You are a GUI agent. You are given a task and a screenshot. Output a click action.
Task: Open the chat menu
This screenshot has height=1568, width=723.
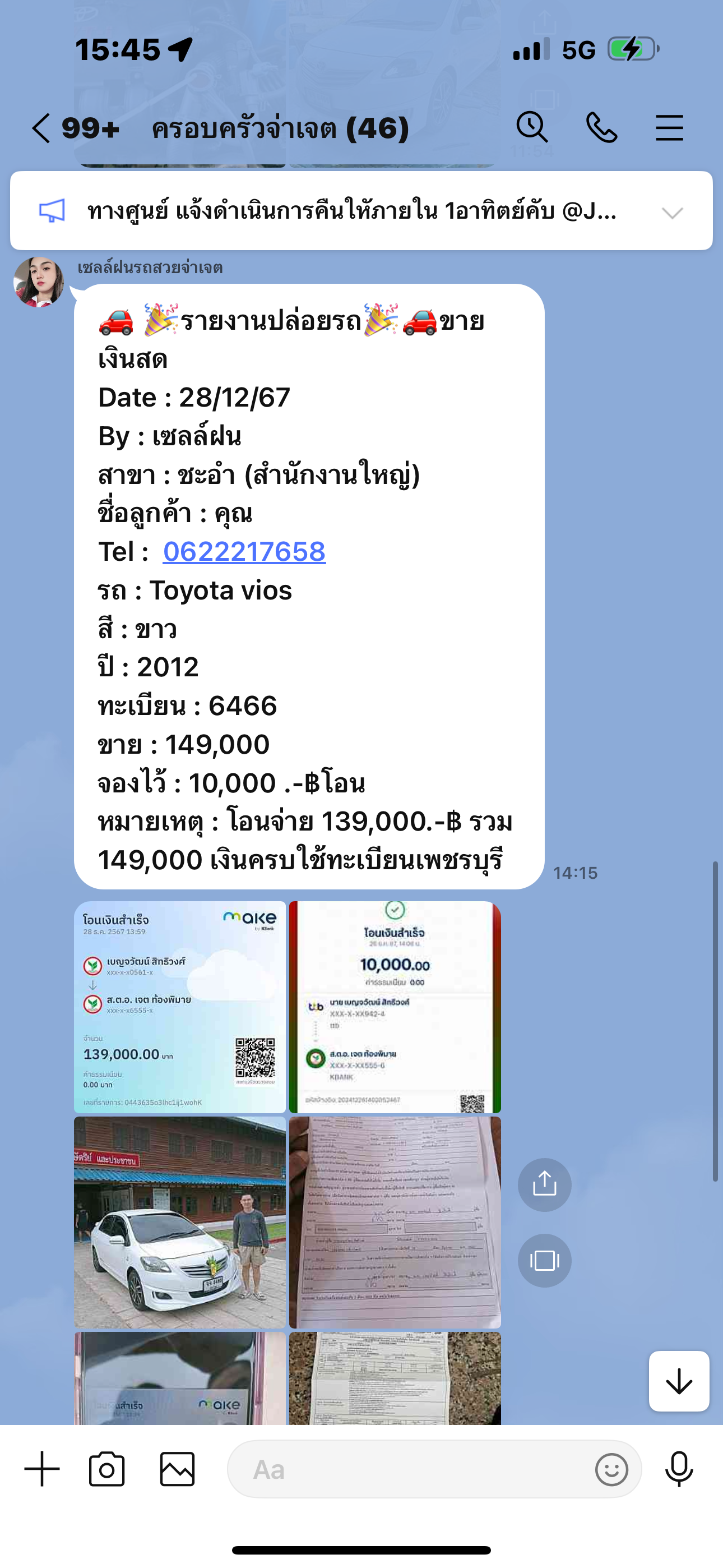pyautogui.click(x=669, y=128)
